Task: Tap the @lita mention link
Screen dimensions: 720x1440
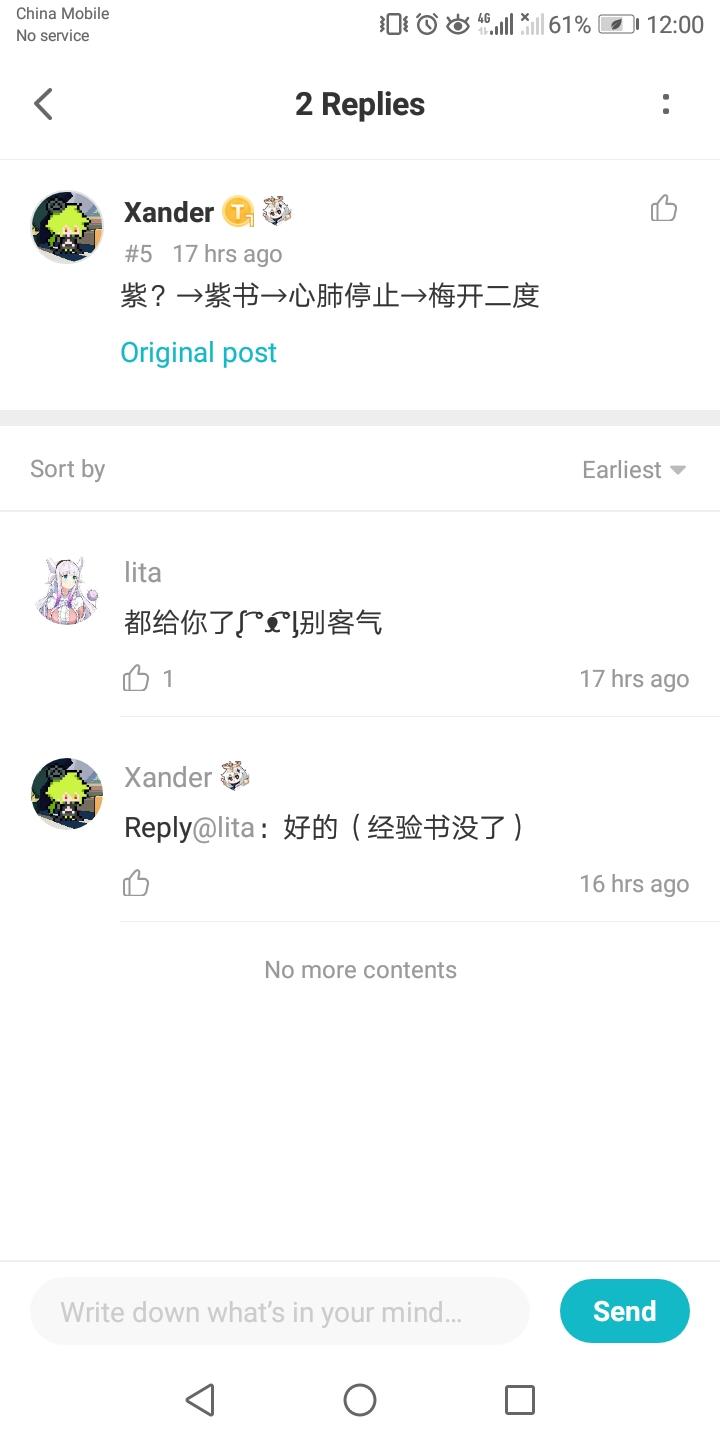Action: coord(227,827)
